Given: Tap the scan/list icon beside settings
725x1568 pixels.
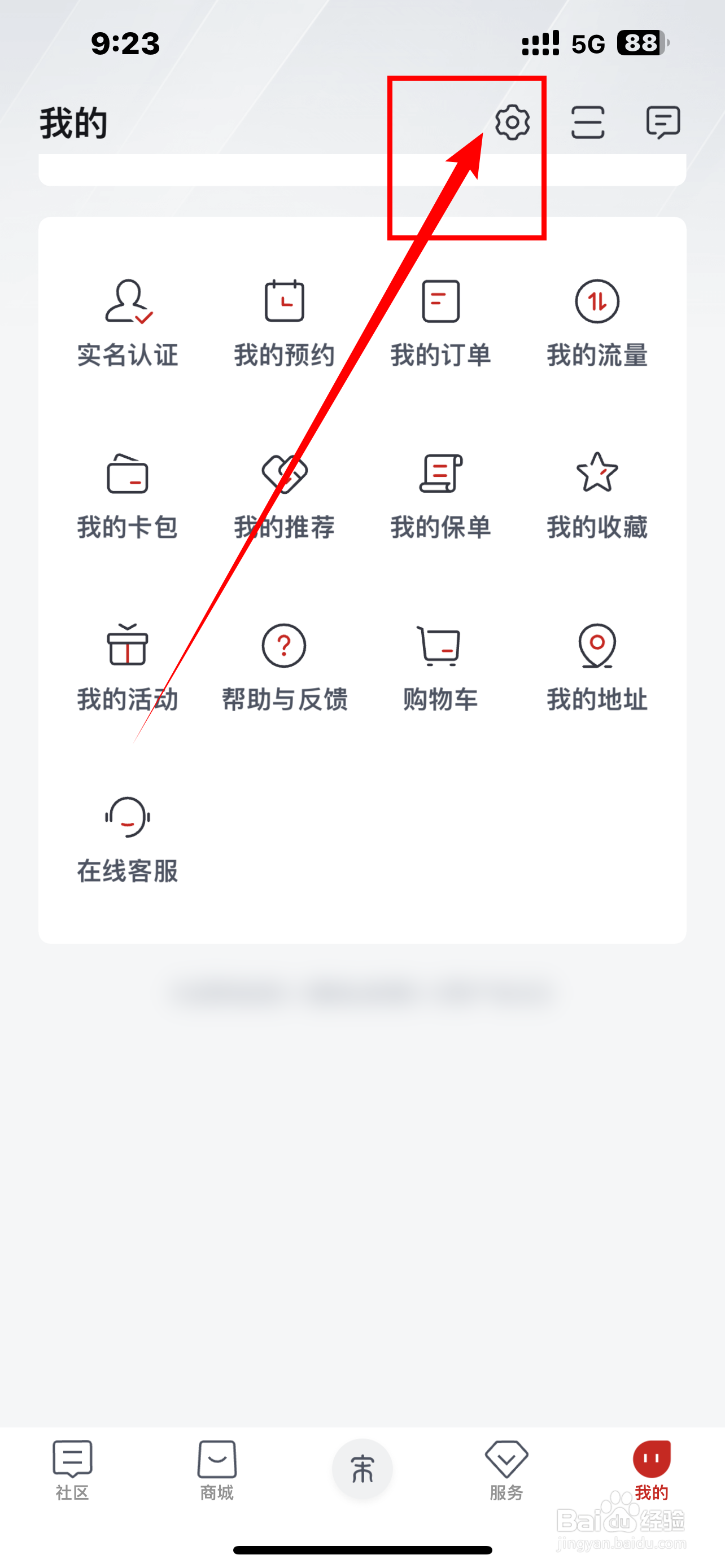Looking at the screenshot, I should (x=588, y=122).
